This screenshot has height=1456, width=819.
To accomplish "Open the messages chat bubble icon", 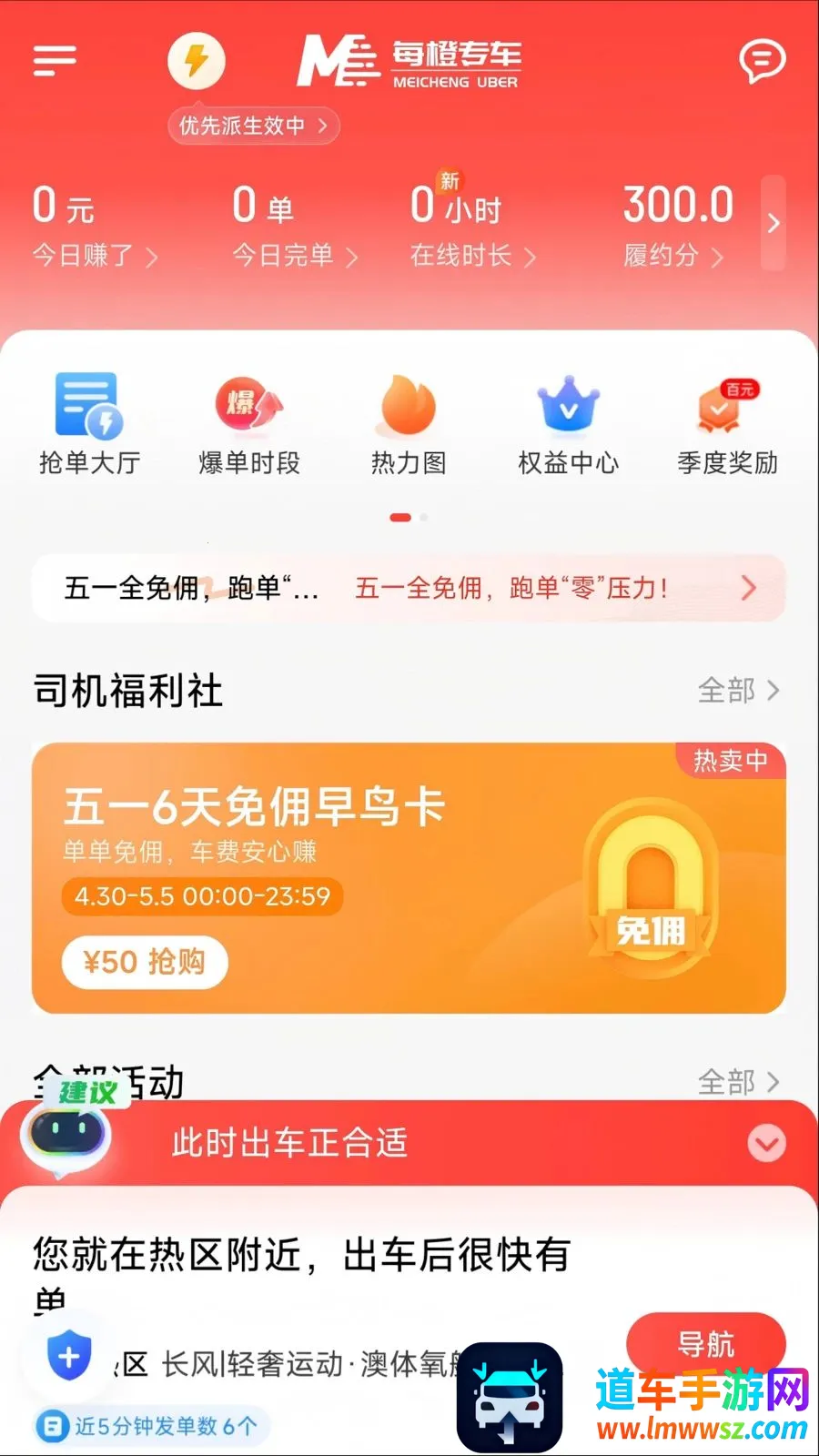I will 762,61.
